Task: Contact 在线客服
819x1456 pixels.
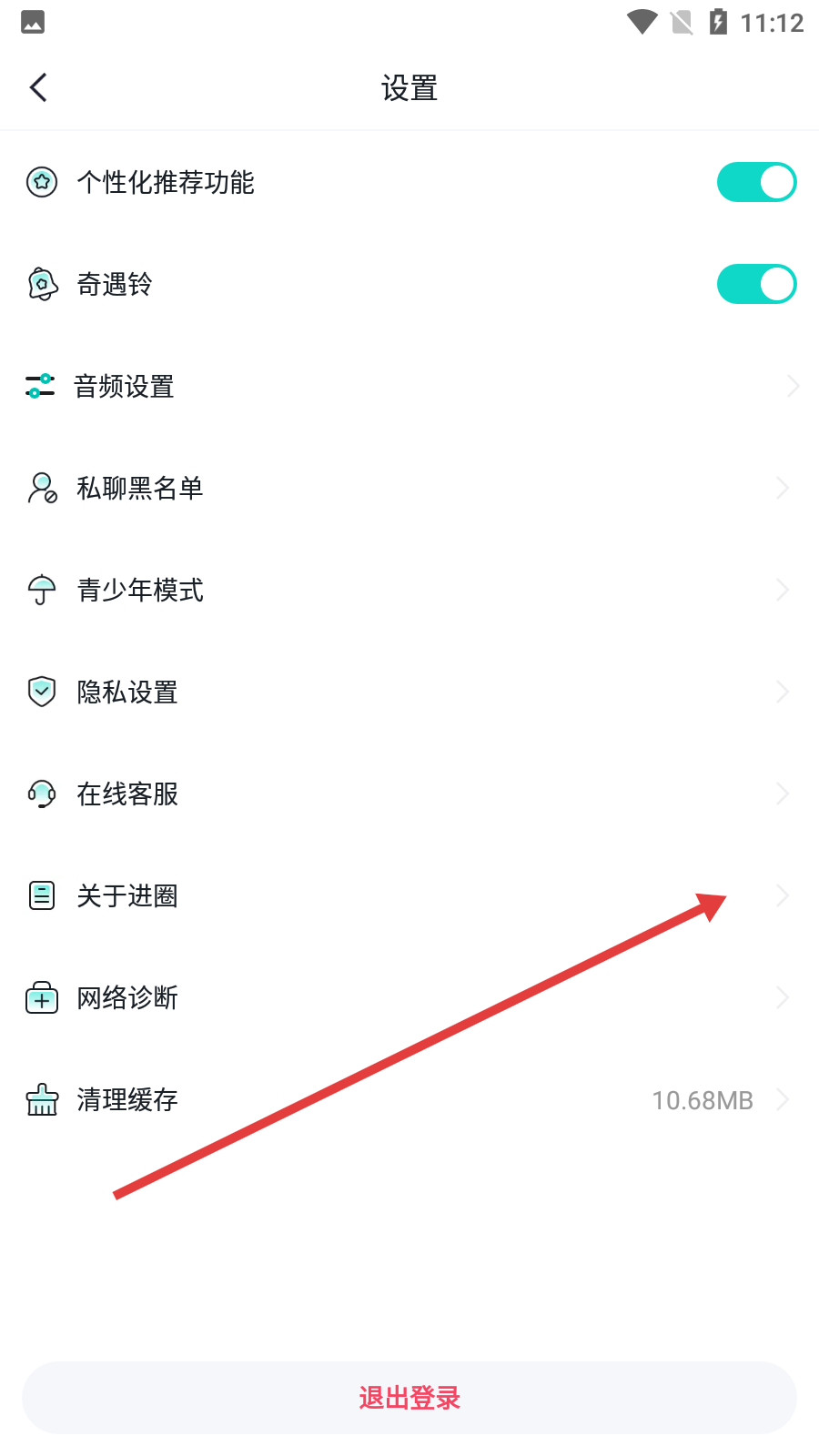Action: point(409,794)
